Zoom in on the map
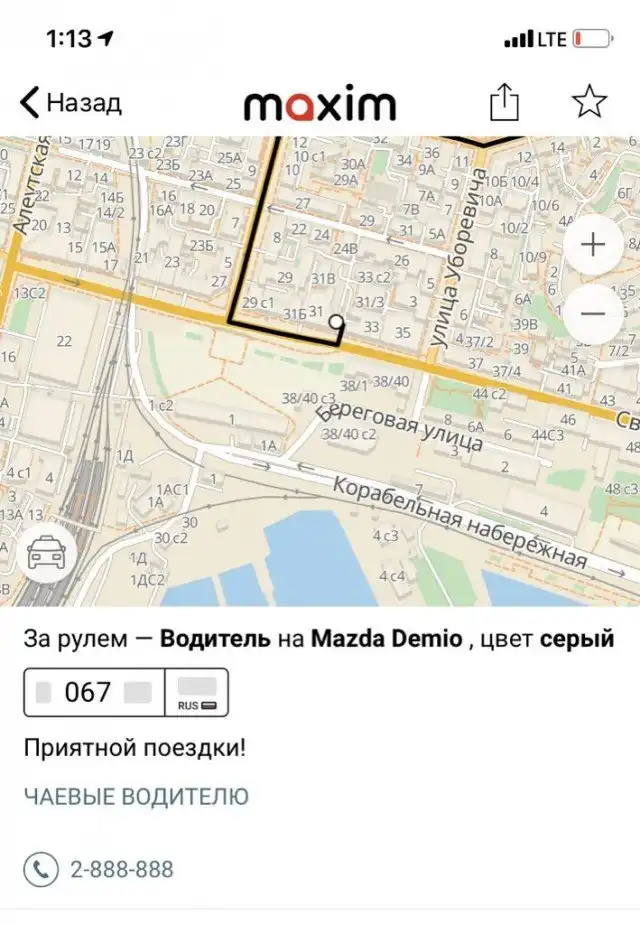The image size is (640, 925). coord(593,245)
